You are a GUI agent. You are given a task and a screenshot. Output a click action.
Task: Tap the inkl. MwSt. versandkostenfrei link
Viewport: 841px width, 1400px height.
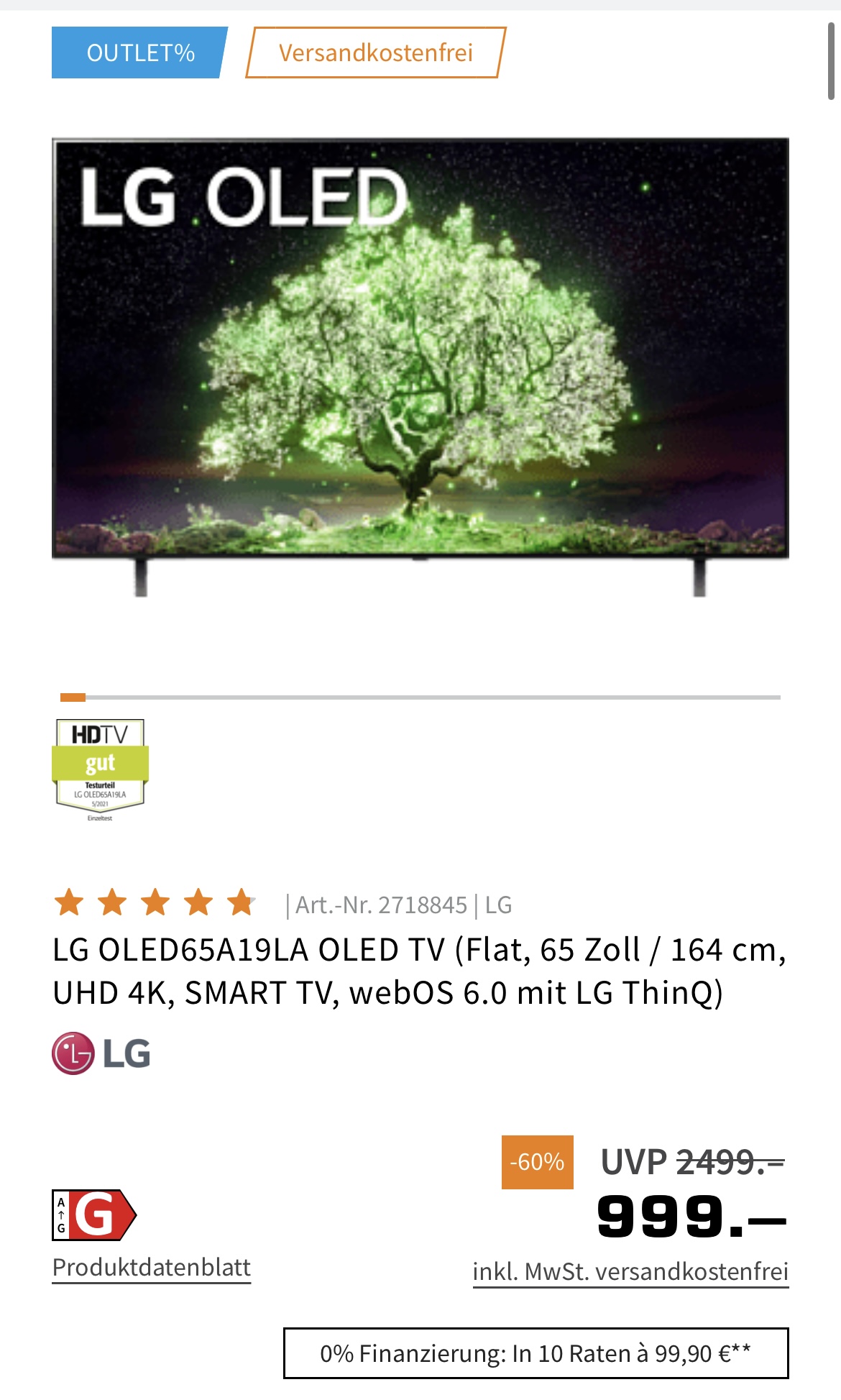pos(630,1271)
